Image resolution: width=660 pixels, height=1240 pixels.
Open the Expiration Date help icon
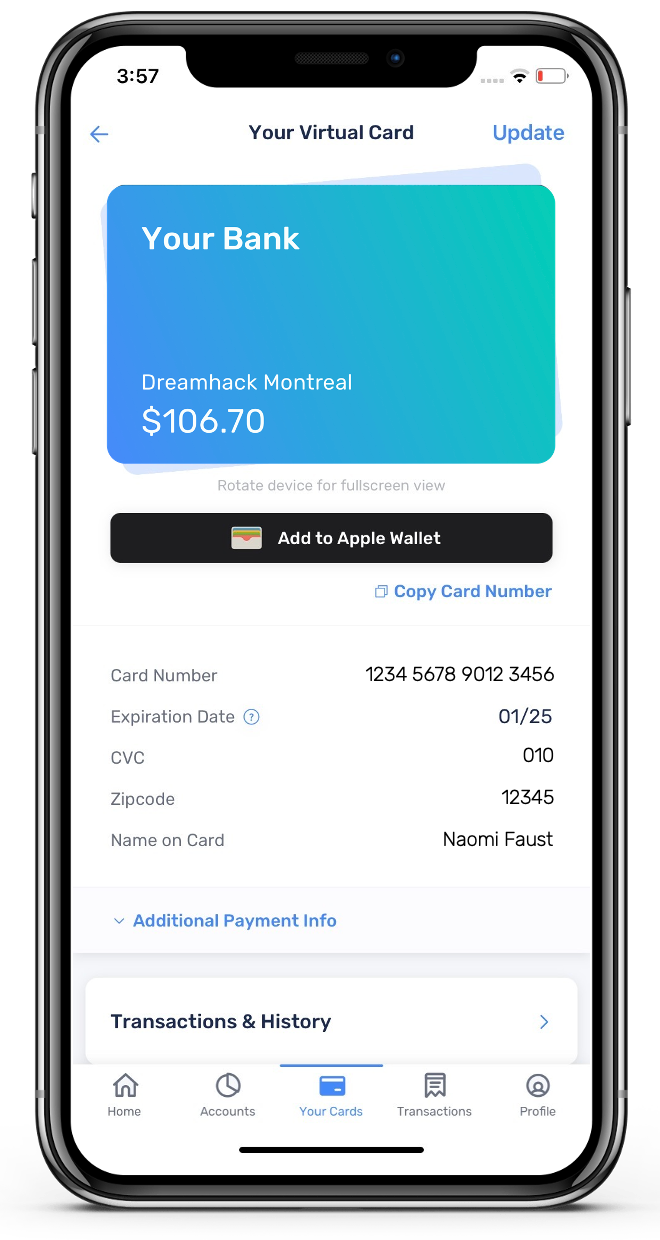pos(252,717)
